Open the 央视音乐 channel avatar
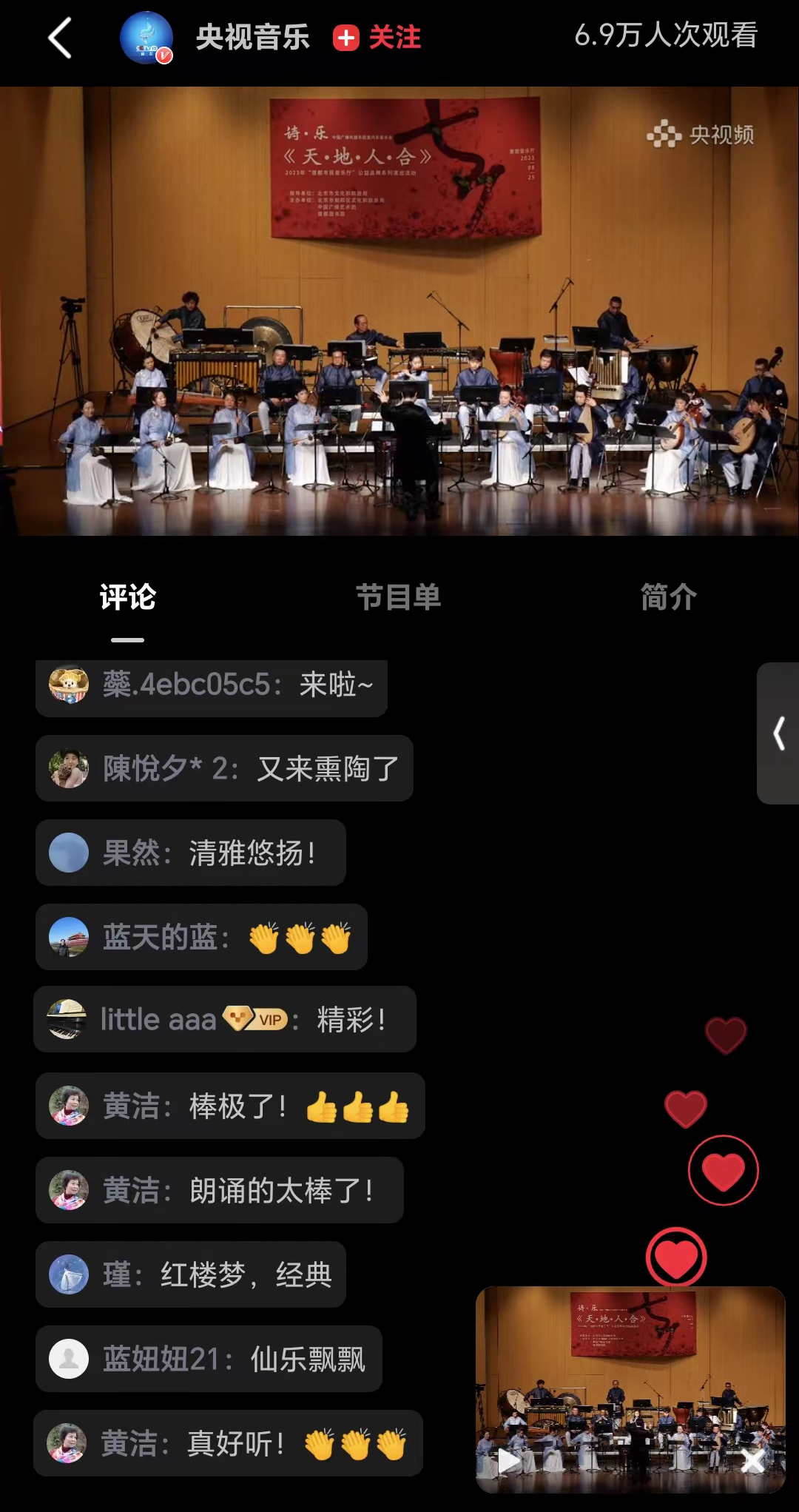The height and width of the screenshot is (1512, 799). coord(146,38)
